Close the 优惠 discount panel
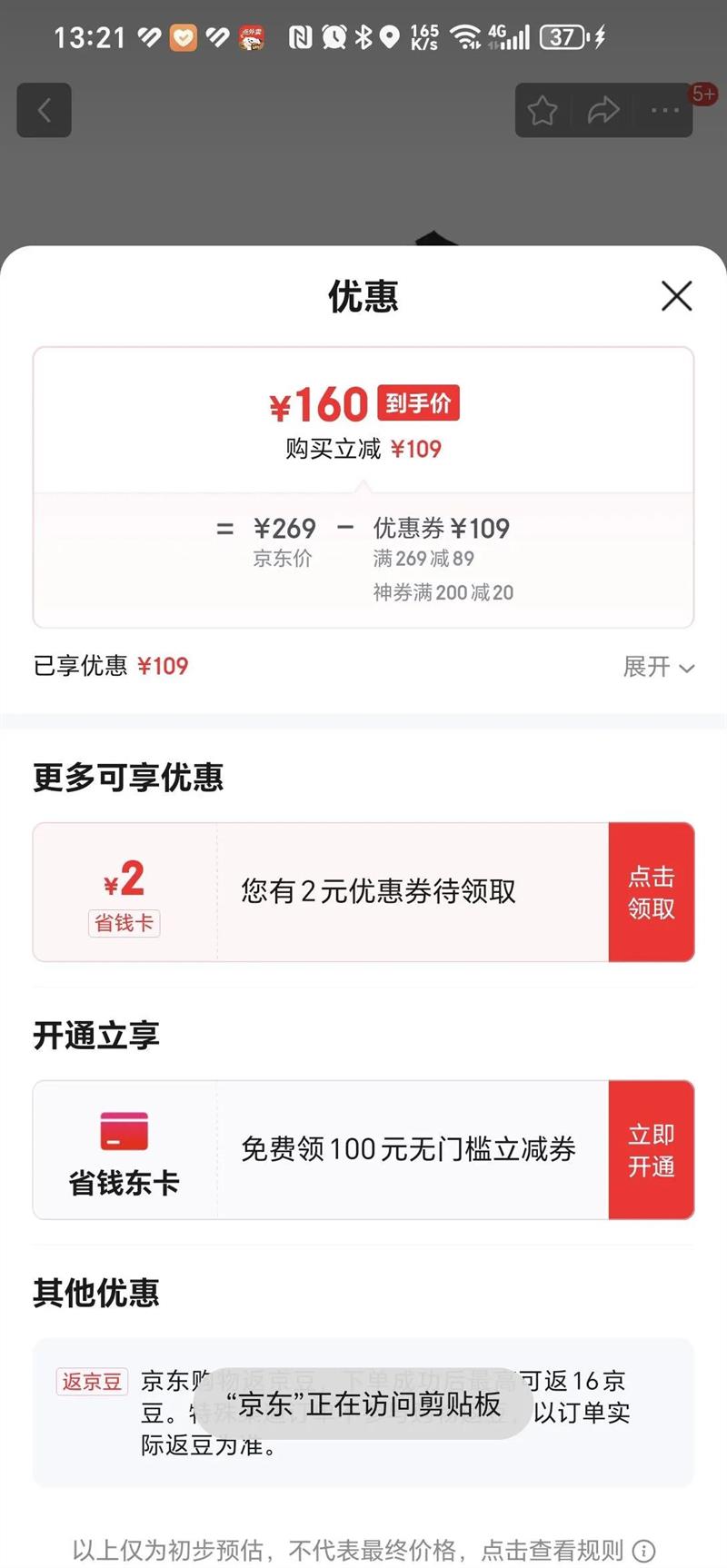Viewport: 727px width, 1568px height. click(x=676, y=296)
